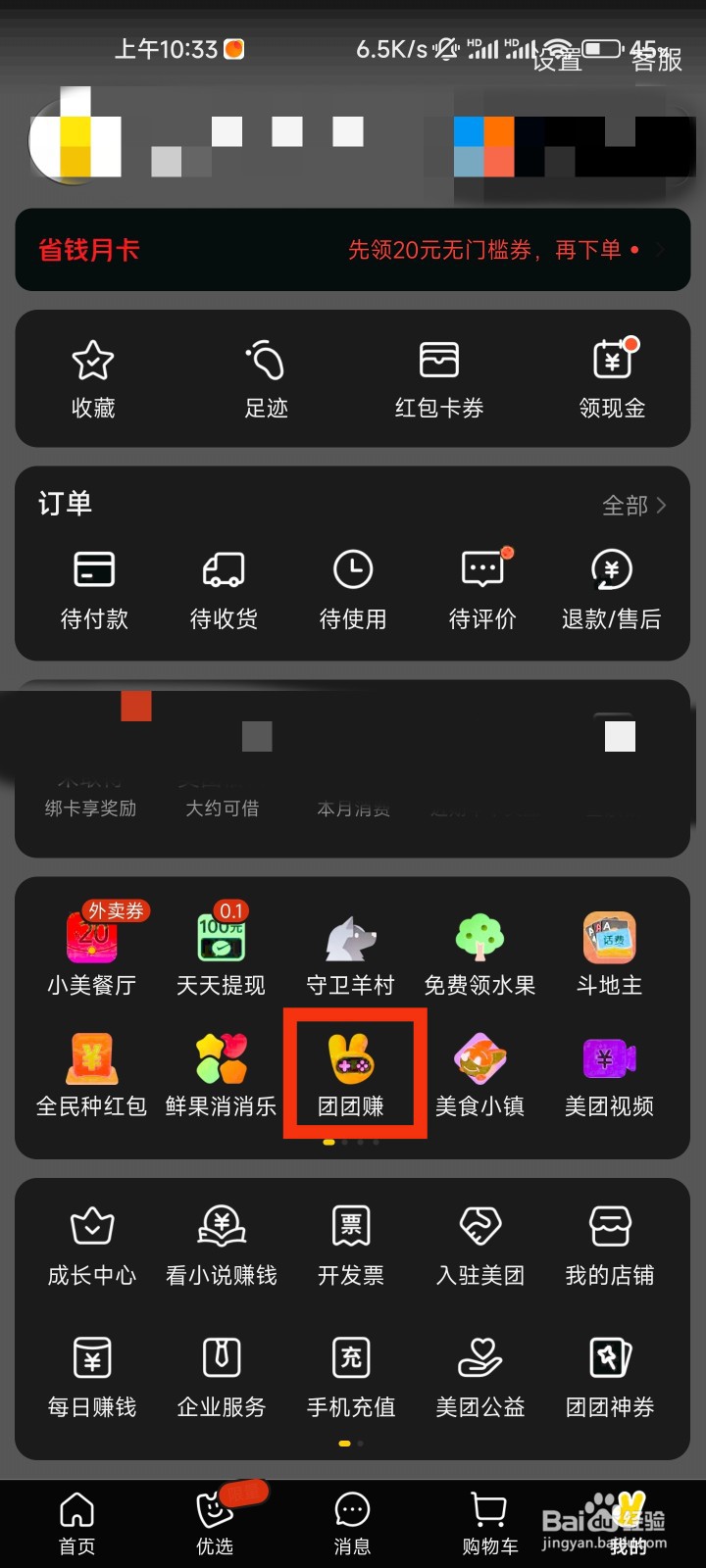The height and width of the screenshot is (1568, 706).
Task: Open 退款/售后 refunds section
Action: [611, 588]
